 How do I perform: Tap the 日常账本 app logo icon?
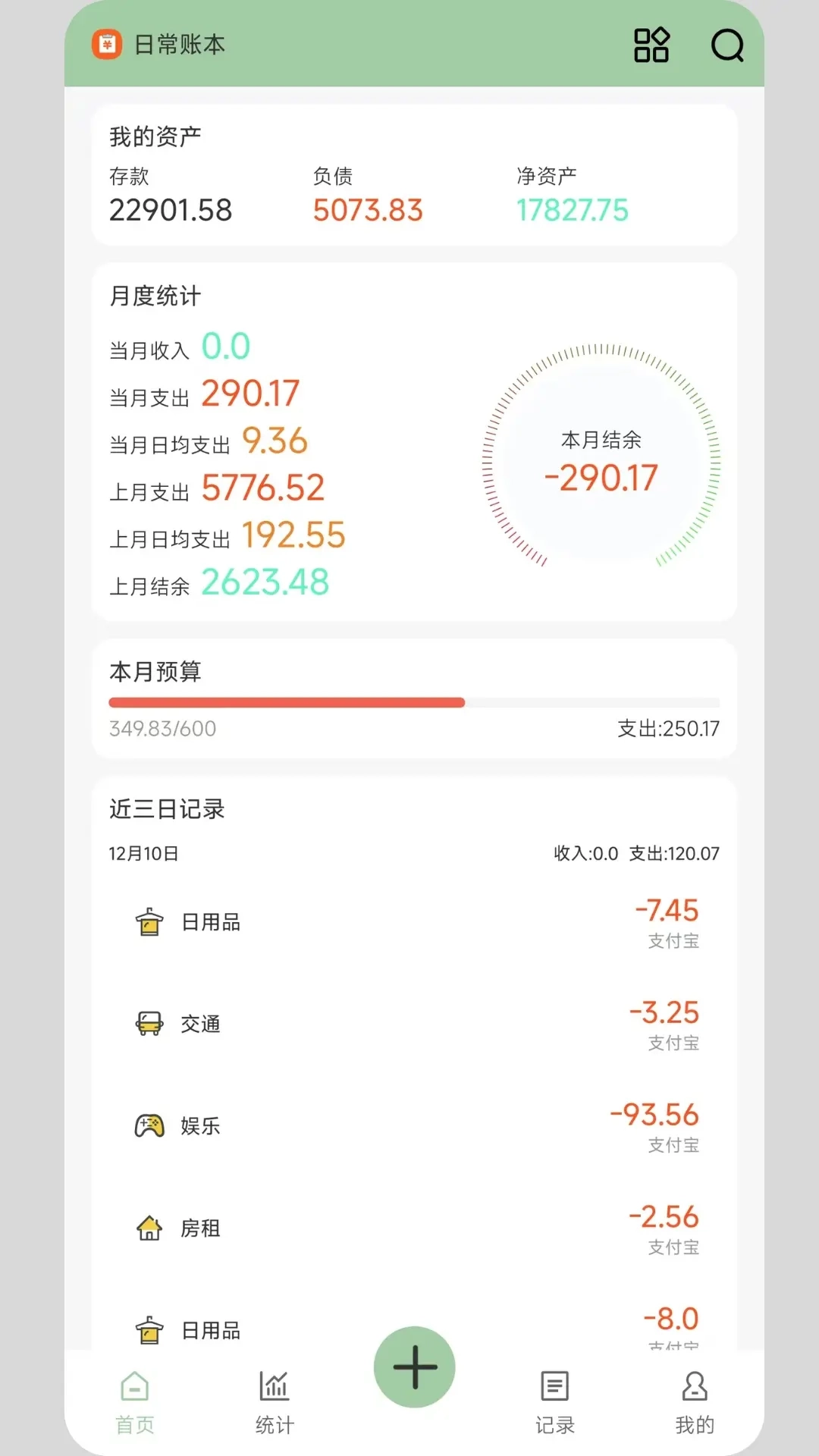106,45
